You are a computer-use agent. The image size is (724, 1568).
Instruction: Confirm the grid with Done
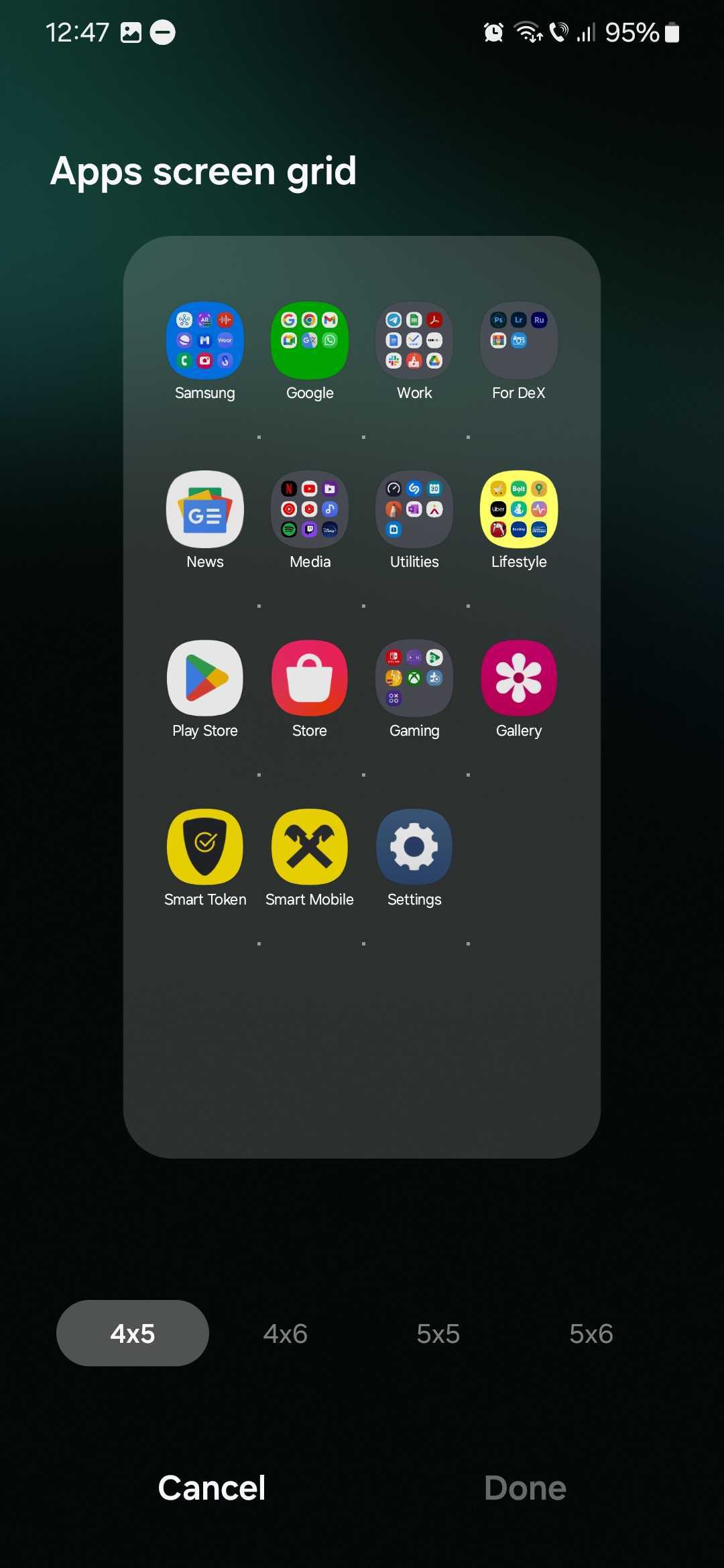pyautogui.click(x=525, y=1488)
